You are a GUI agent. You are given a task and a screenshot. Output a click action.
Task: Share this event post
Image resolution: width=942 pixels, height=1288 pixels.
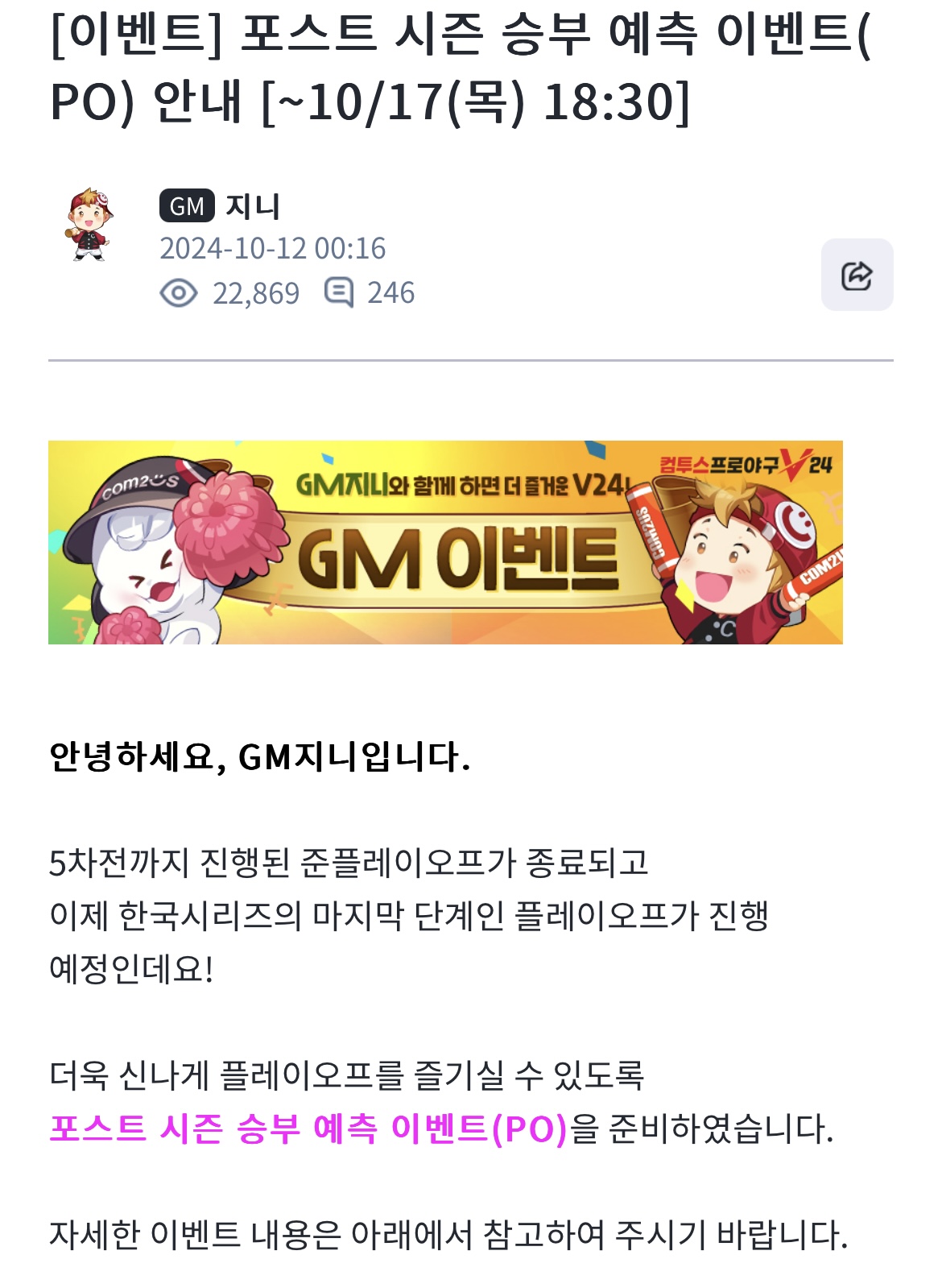(x=857, y=275)
